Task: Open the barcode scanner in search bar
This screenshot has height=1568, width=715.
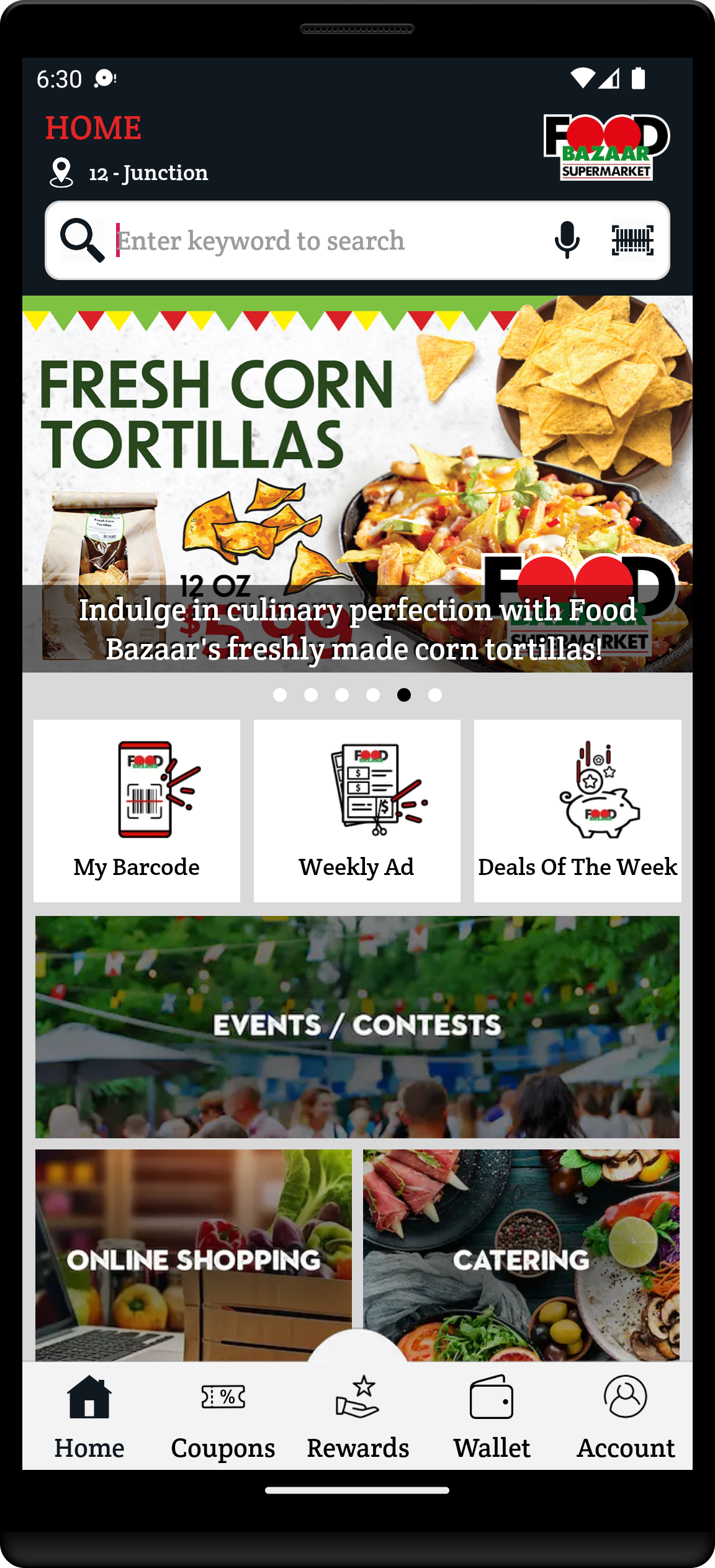Action: coord(632,240)
